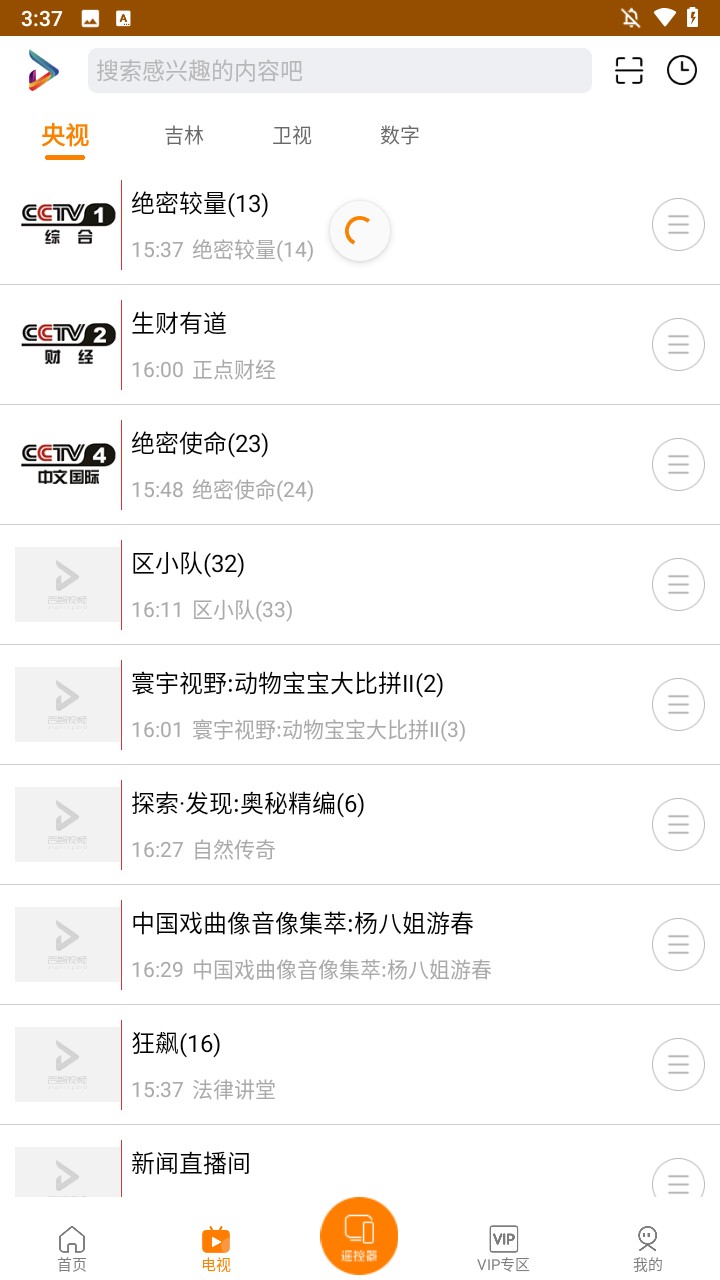Viewport: 720px width, 1280px height.
Task: Expand the menu on the 狂飙(16) row
Action: (x=678, y=1064)
